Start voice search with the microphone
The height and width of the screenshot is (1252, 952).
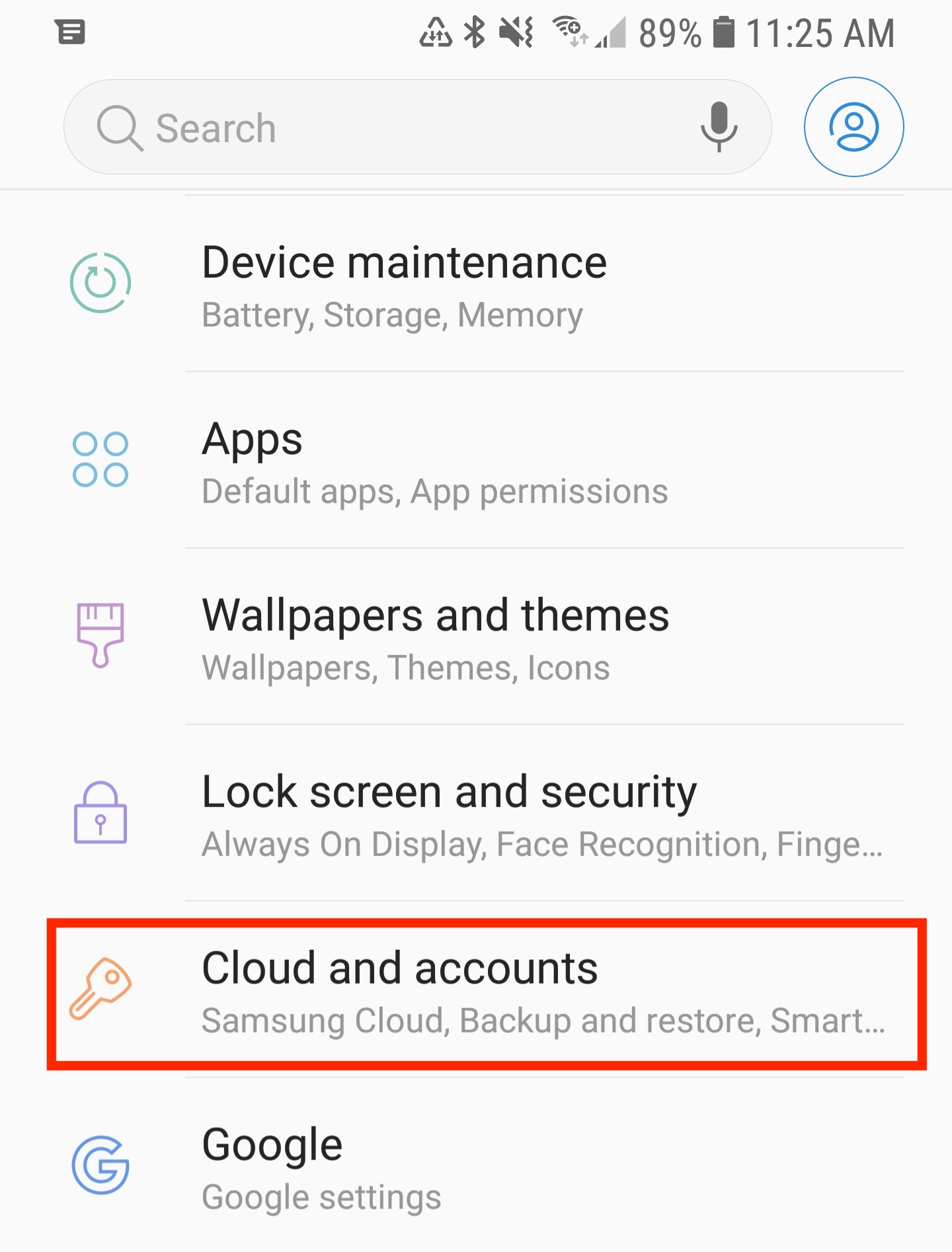pos(719,126)
